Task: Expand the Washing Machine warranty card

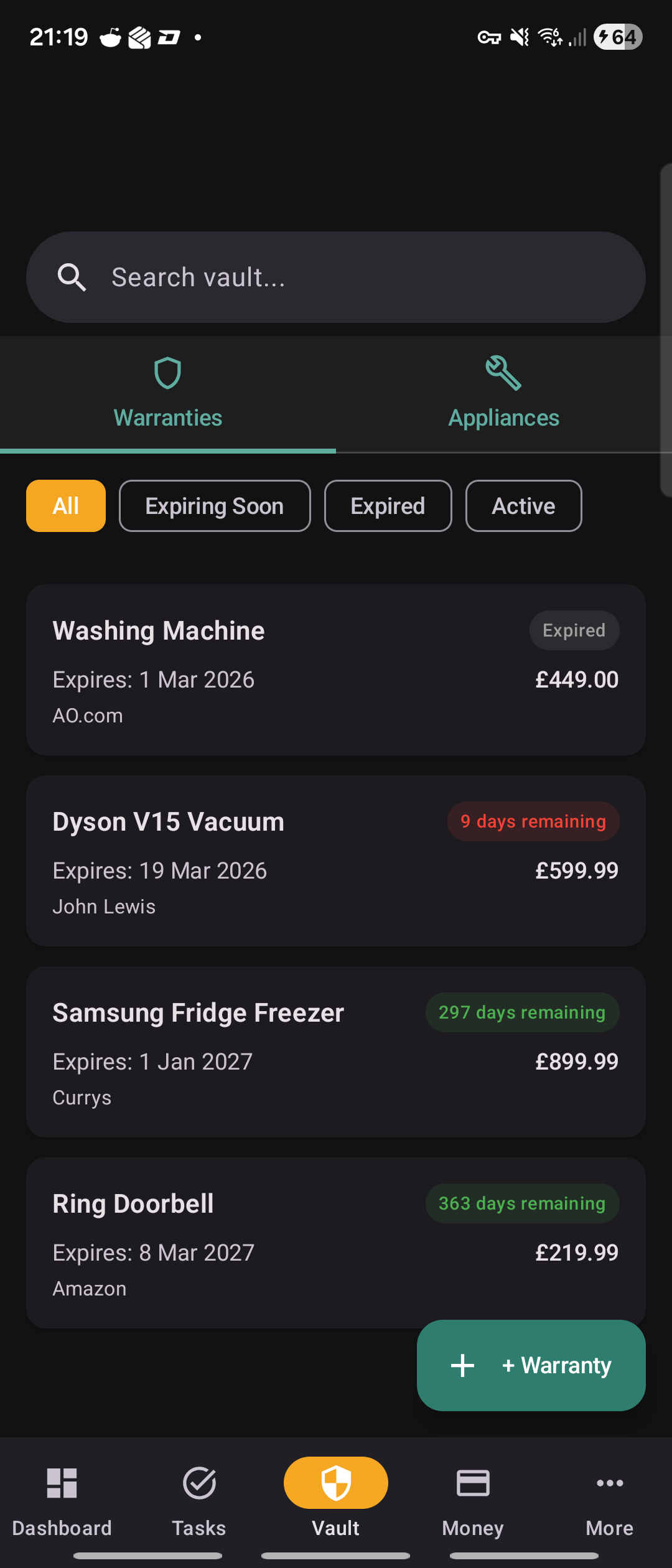Action: tap(336, 670)
